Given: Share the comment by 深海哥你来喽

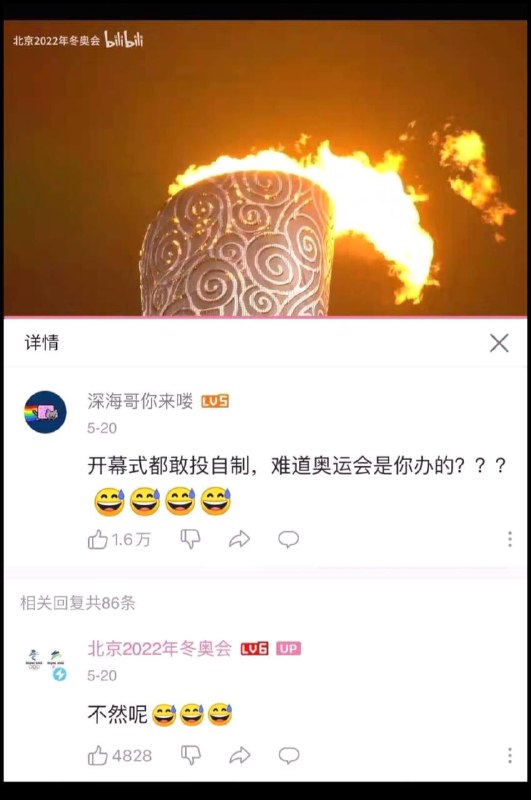Looking at the screenshot, I should click(x=239, y=539).
